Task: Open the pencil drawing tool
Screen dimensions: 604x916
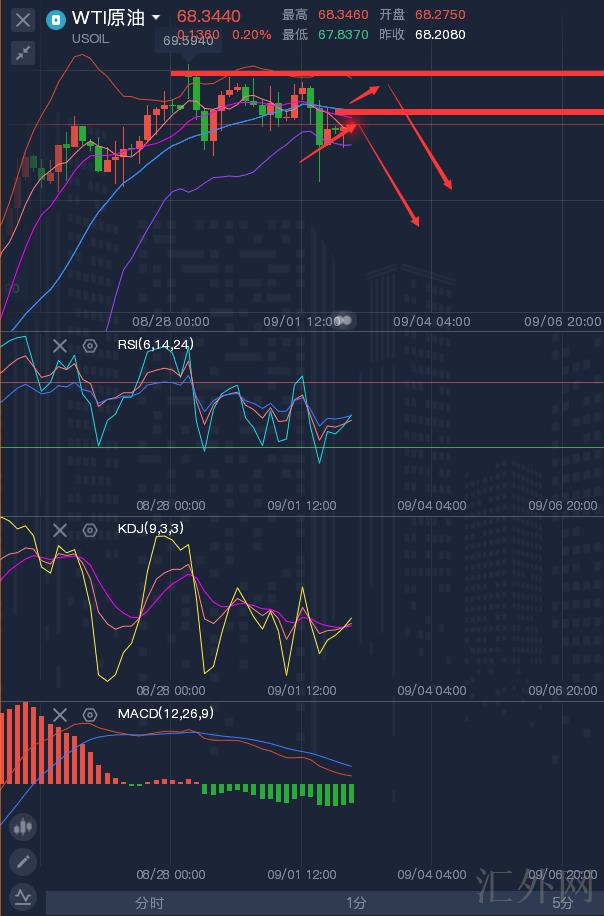Action: [23, 861]
